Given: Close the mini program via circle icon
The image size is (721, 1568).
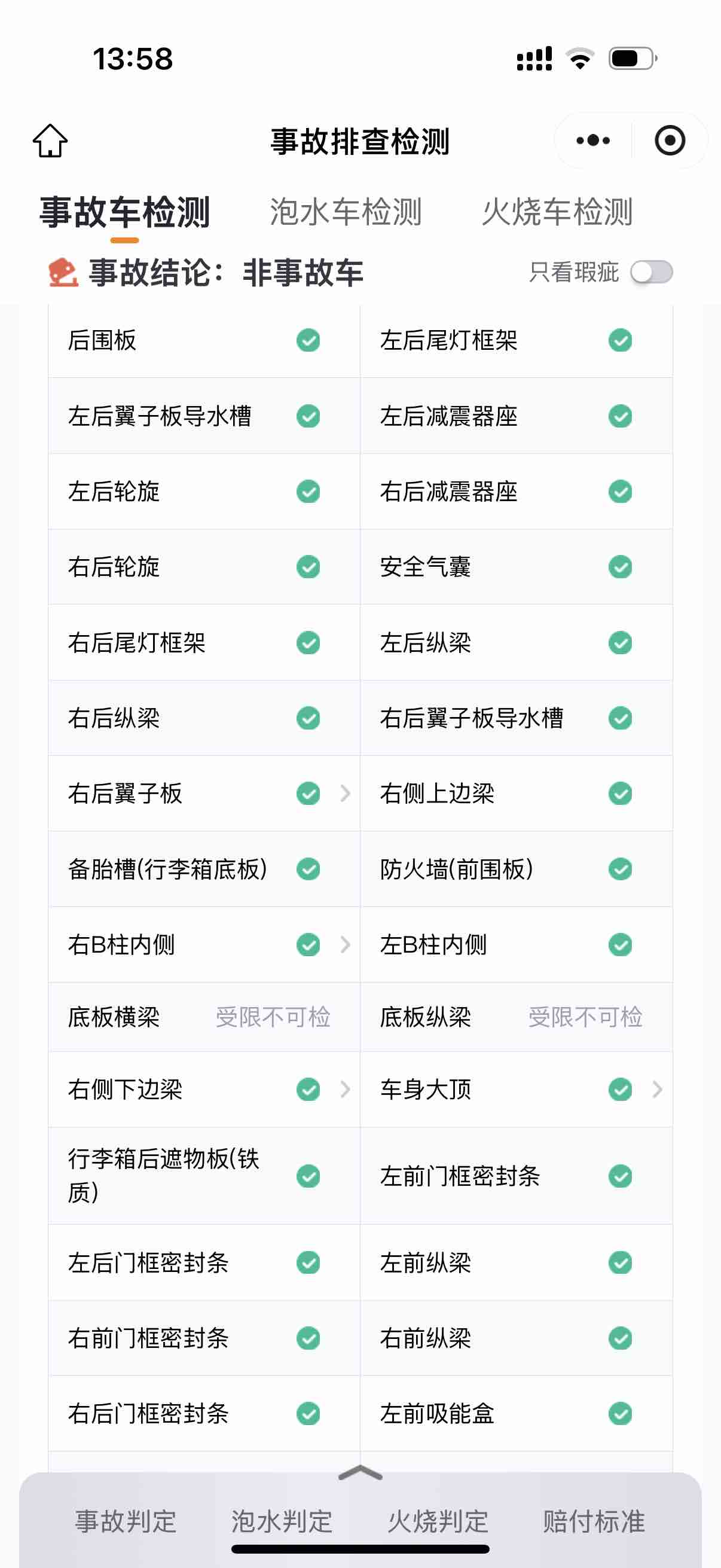Looking at the screenshot, I should [x=669, y=141].
